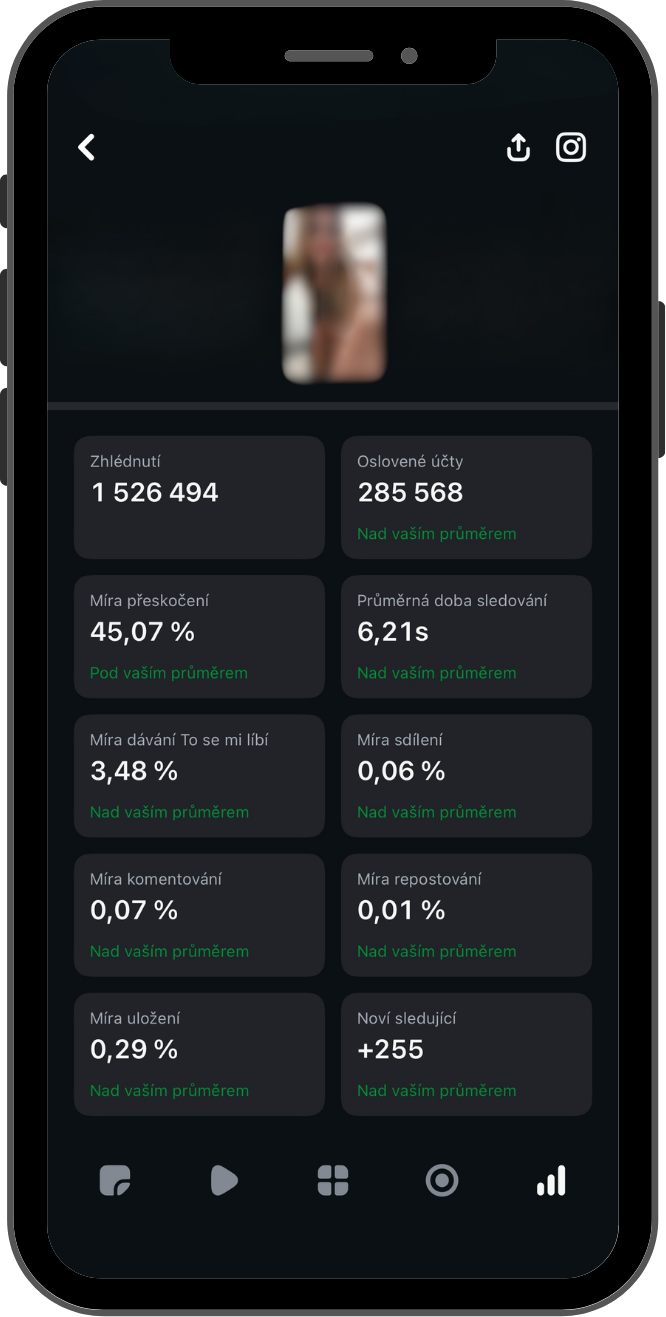666x1317 pixels.
Task: Switch to the four-square grid tab
Action: click(333, 1181)
